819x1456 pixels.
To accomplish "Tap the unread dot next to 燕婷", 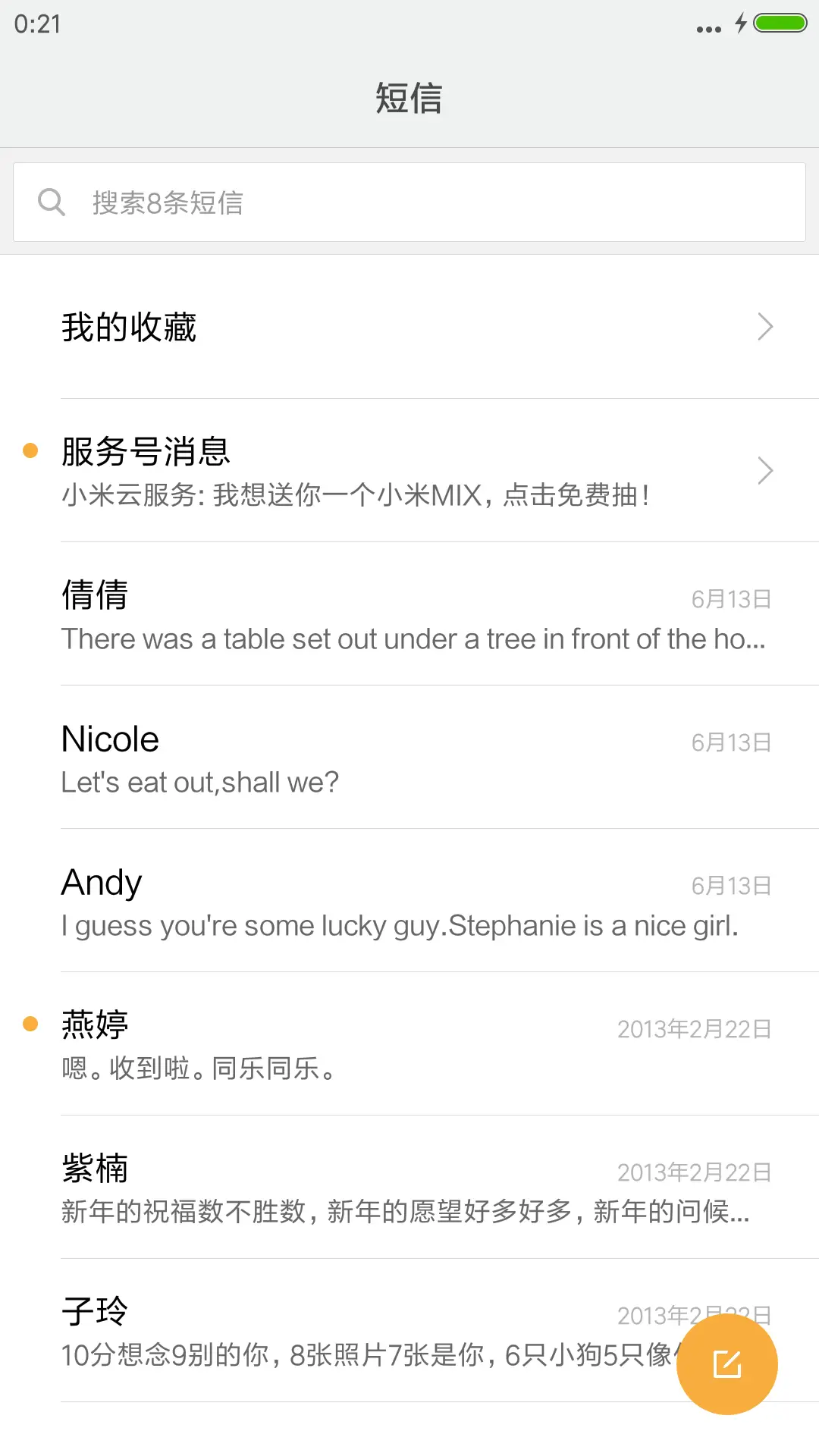I will click(30, 1023).
